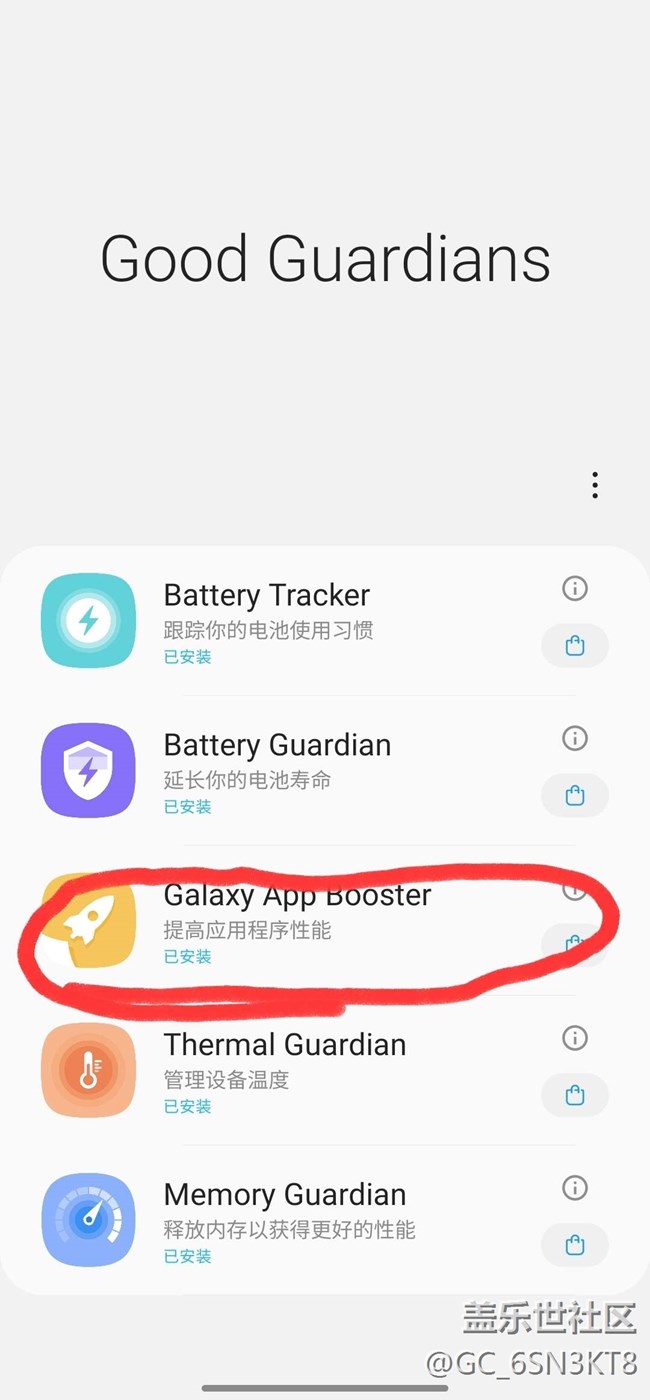
Task: View info for Battery Guardian
Action: 575,739
